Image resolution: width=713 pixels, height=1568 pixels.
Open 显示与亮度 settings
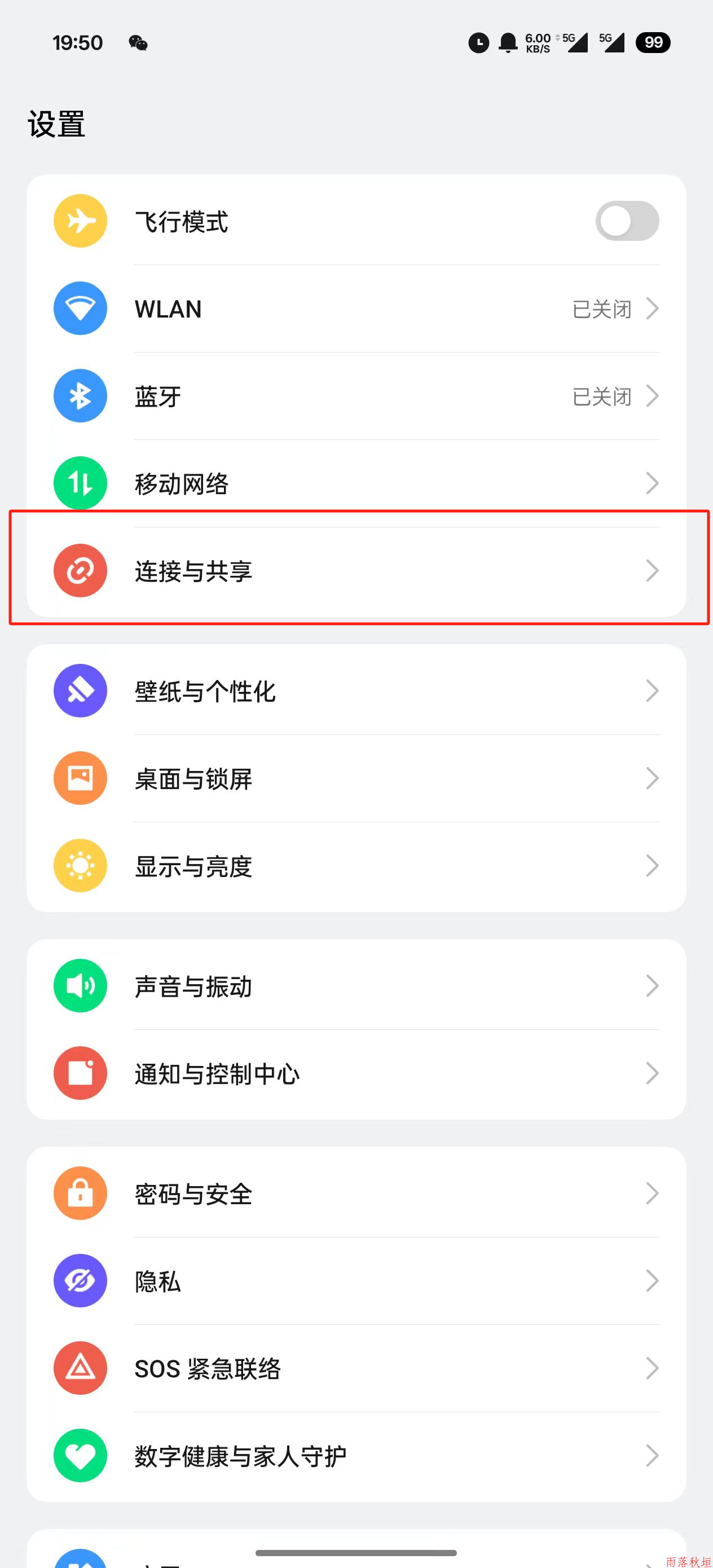(x=356, y=866)
